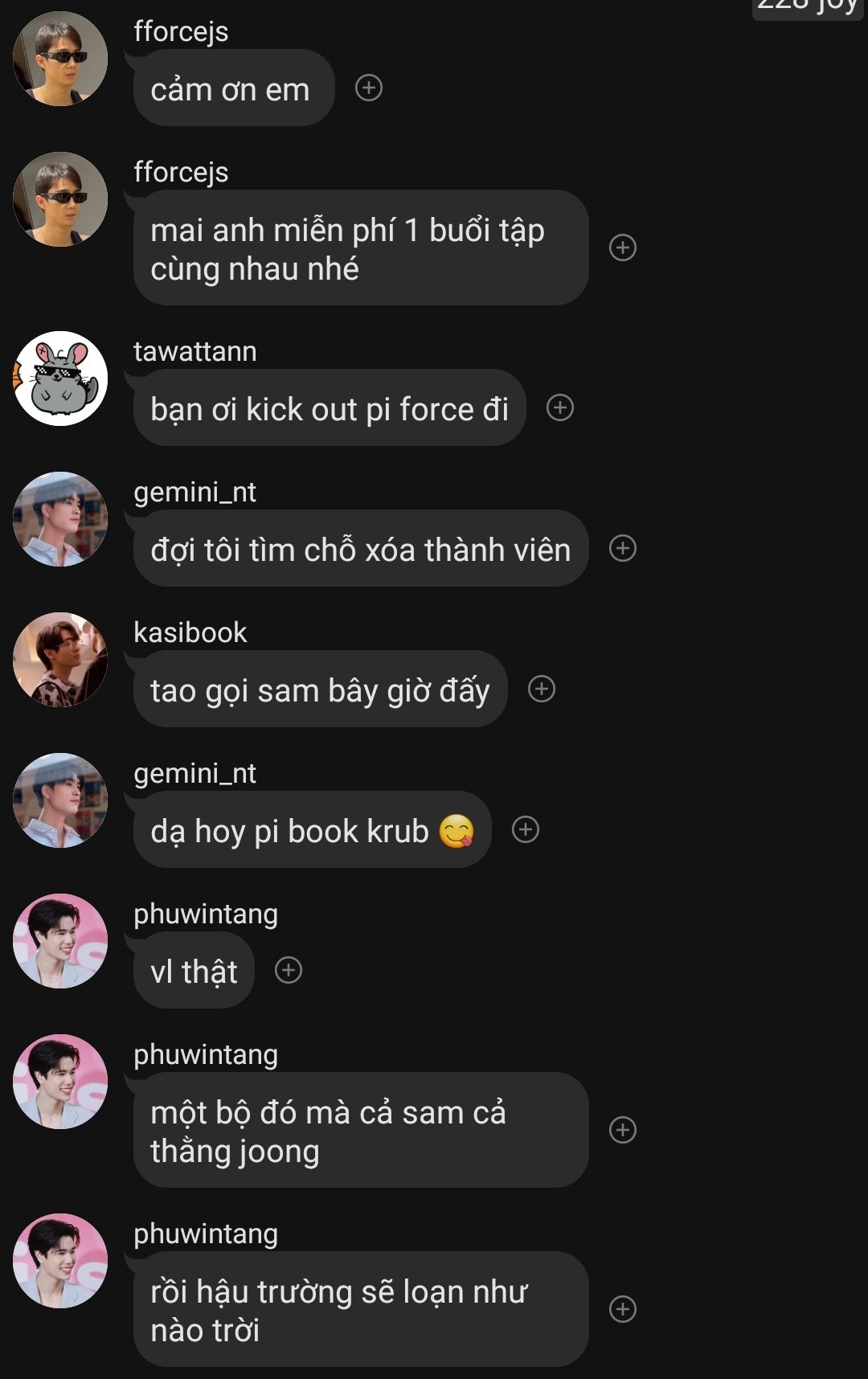
Task: React to "mai anh miễn phí 1 buổi tập" message
Action: (x=623, y=248)
